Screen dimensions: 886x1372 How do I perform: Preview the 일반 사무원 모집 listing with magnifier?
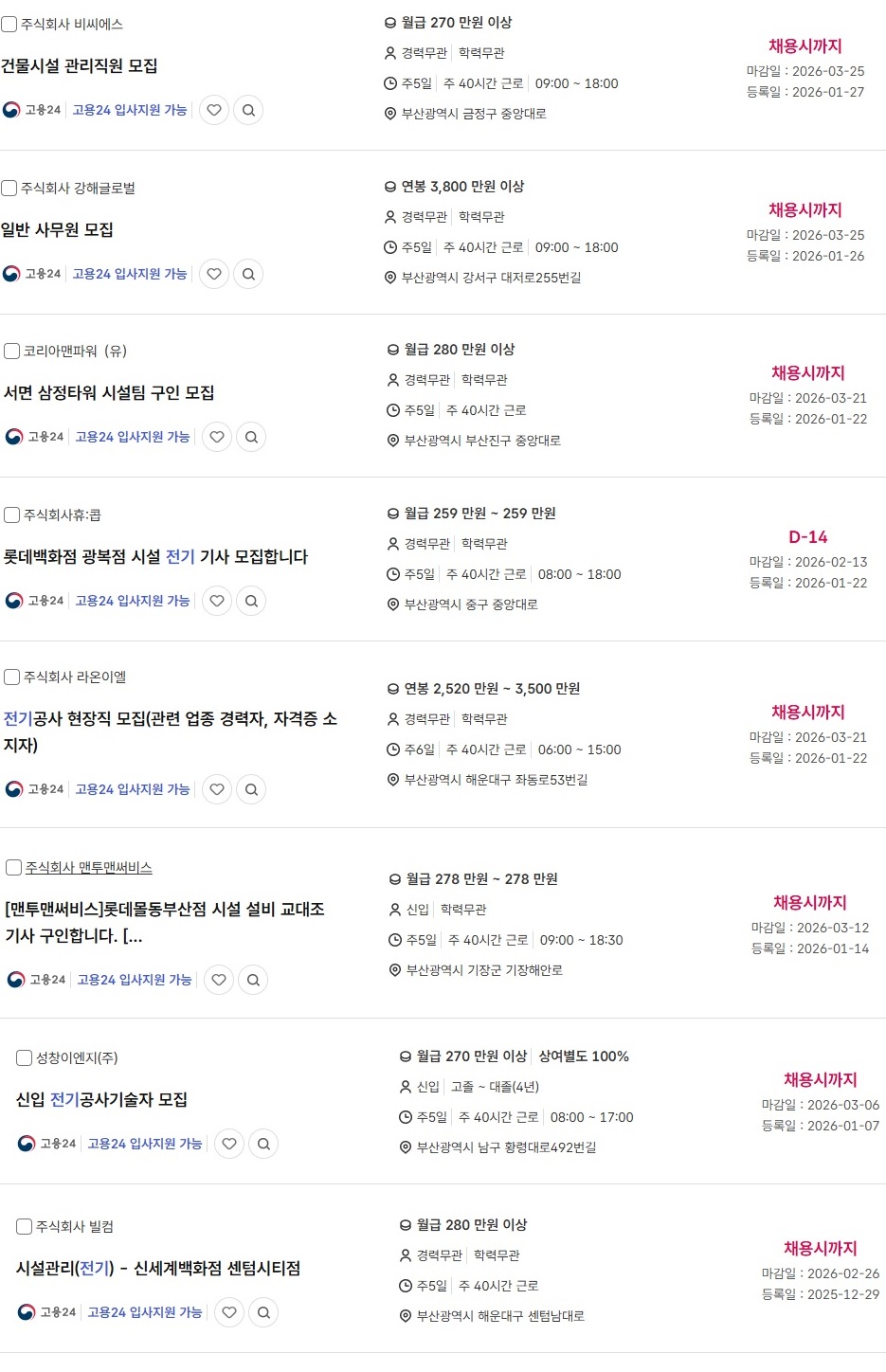tap(248, 274)
